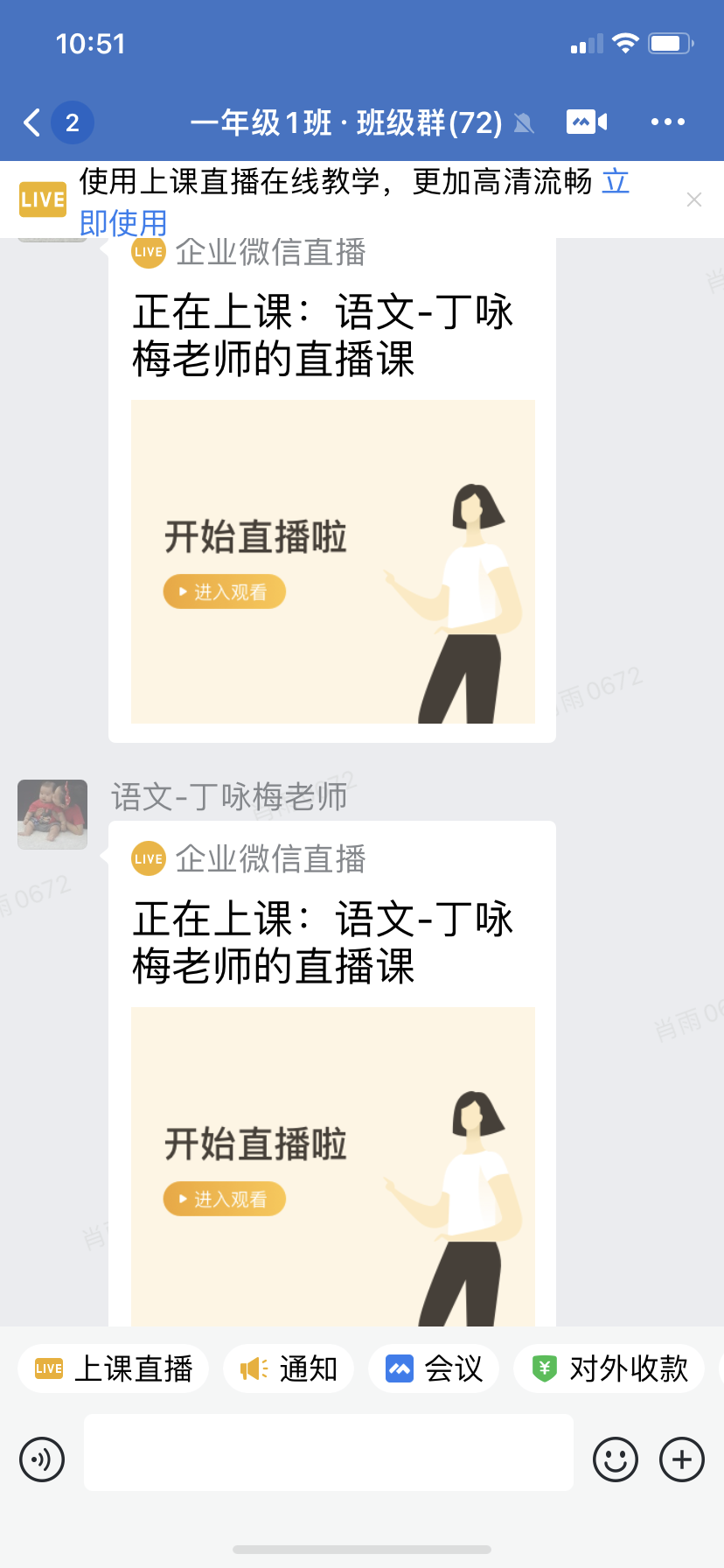Tap the 立即使用 link in the banner
This screenshot has height=1568, width=724.
pos(122,223)
